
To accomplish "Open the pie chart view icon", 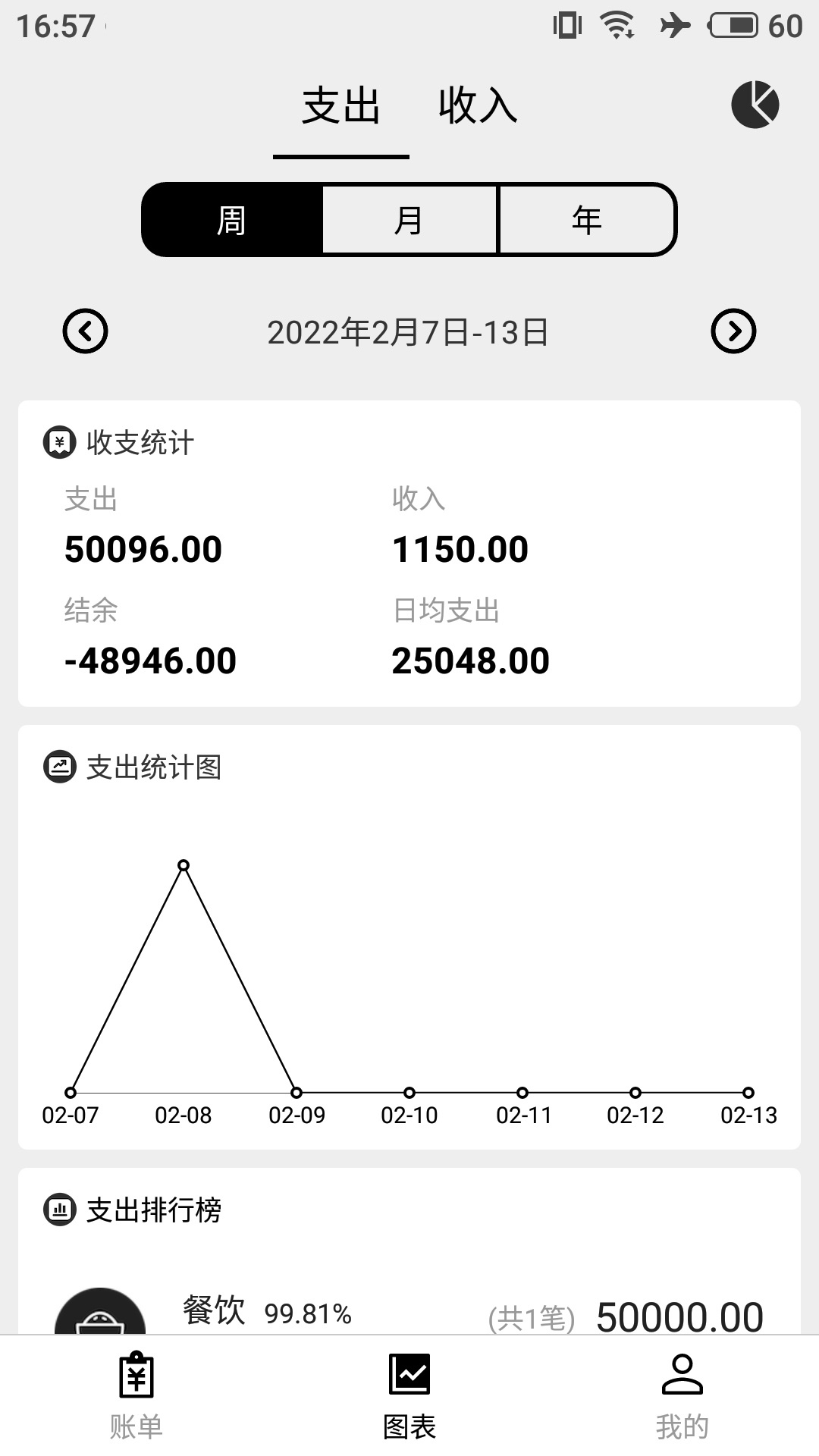I will point(755,106).
